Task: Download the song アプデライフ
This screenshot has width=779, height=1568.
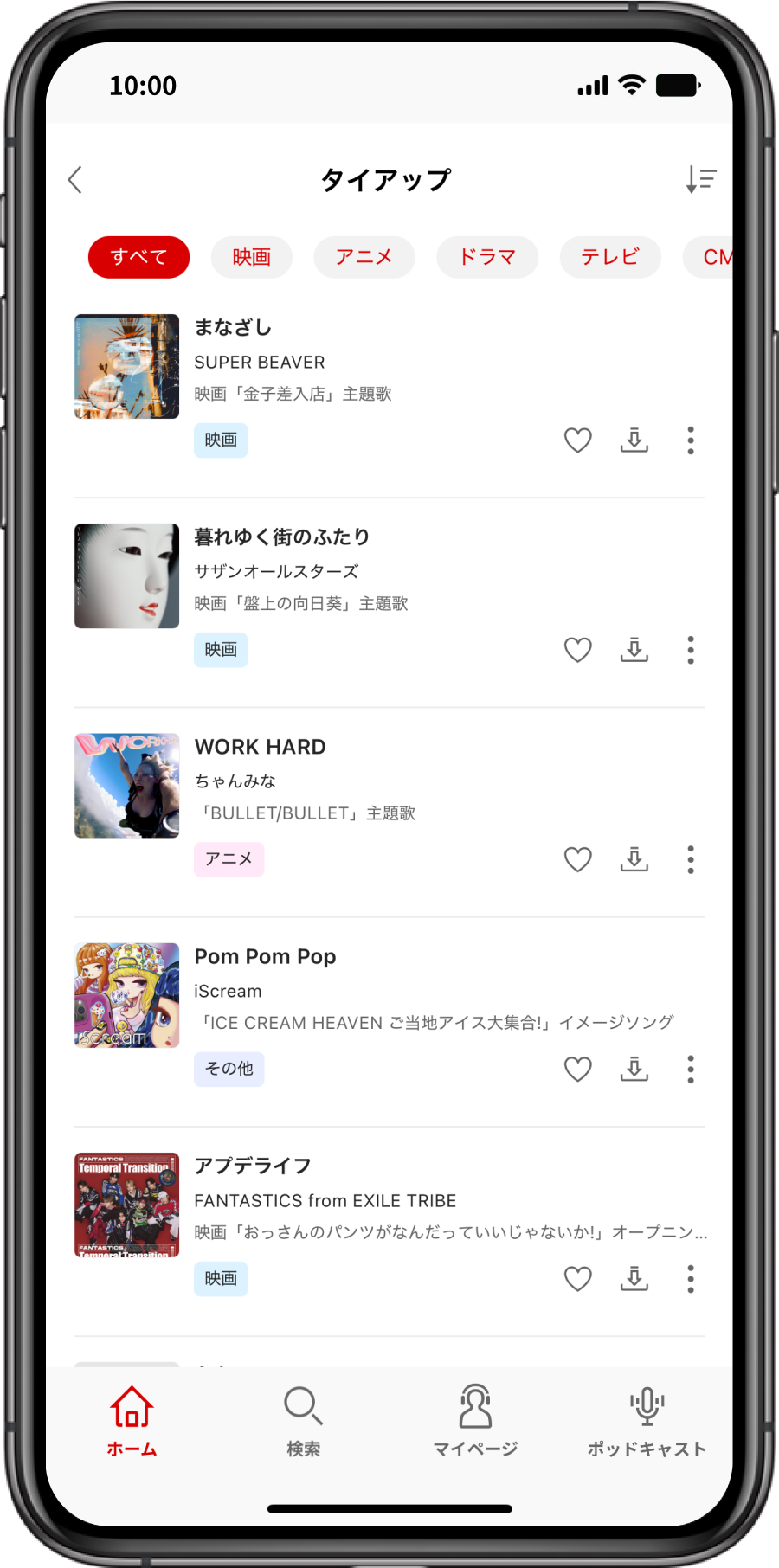Action: pyautogui.click(x=634, y=1279)
